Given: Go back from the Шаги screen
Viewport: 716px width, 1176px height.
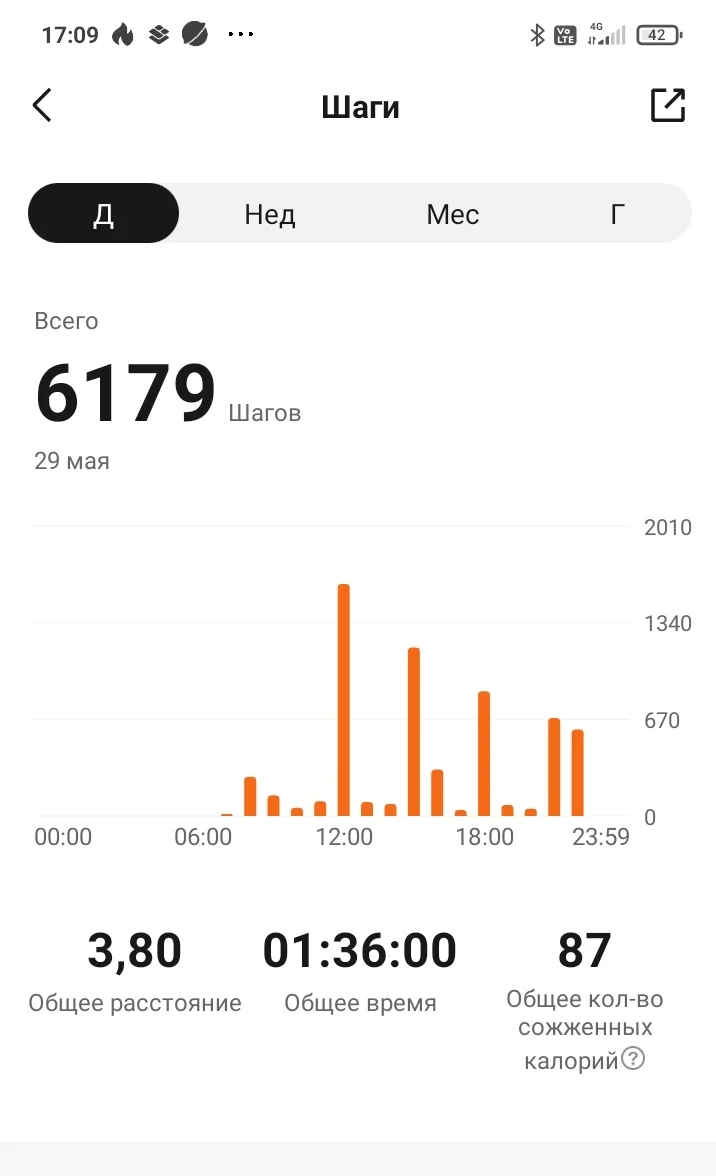Looking at the screenshot, I should pos(42,105).
